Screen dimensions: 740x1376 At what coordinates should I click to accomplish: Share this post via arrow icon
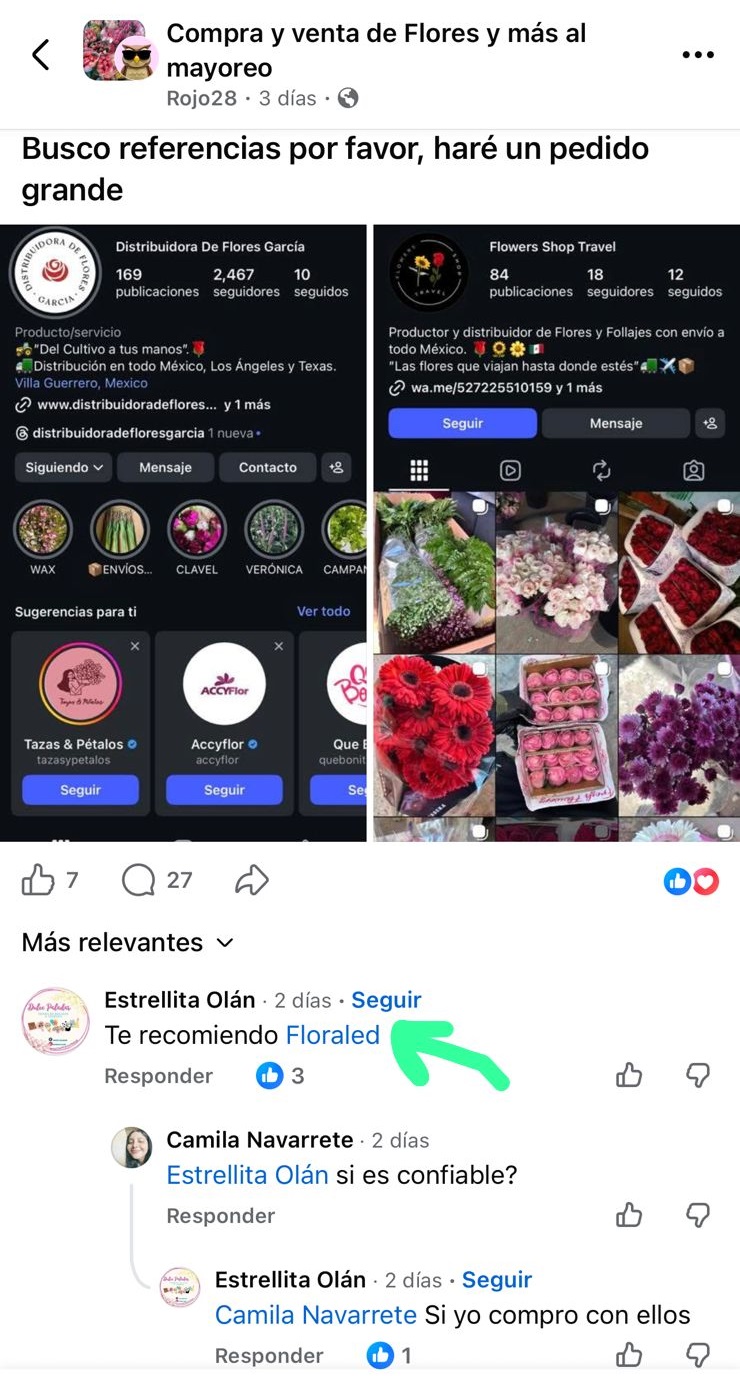(x=252, y=880)
